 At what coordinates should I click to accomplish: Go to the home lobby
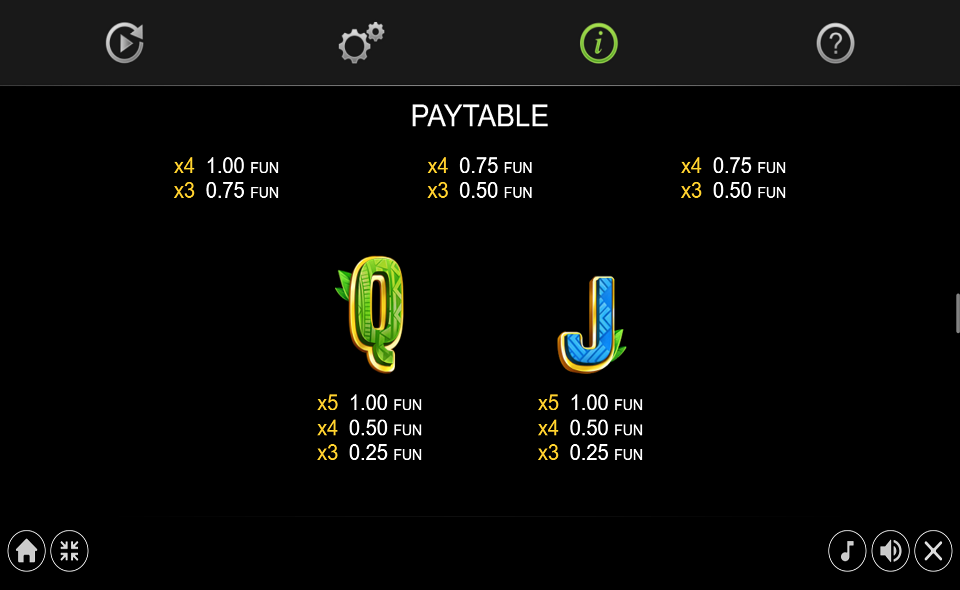click(x=27, y=550)
